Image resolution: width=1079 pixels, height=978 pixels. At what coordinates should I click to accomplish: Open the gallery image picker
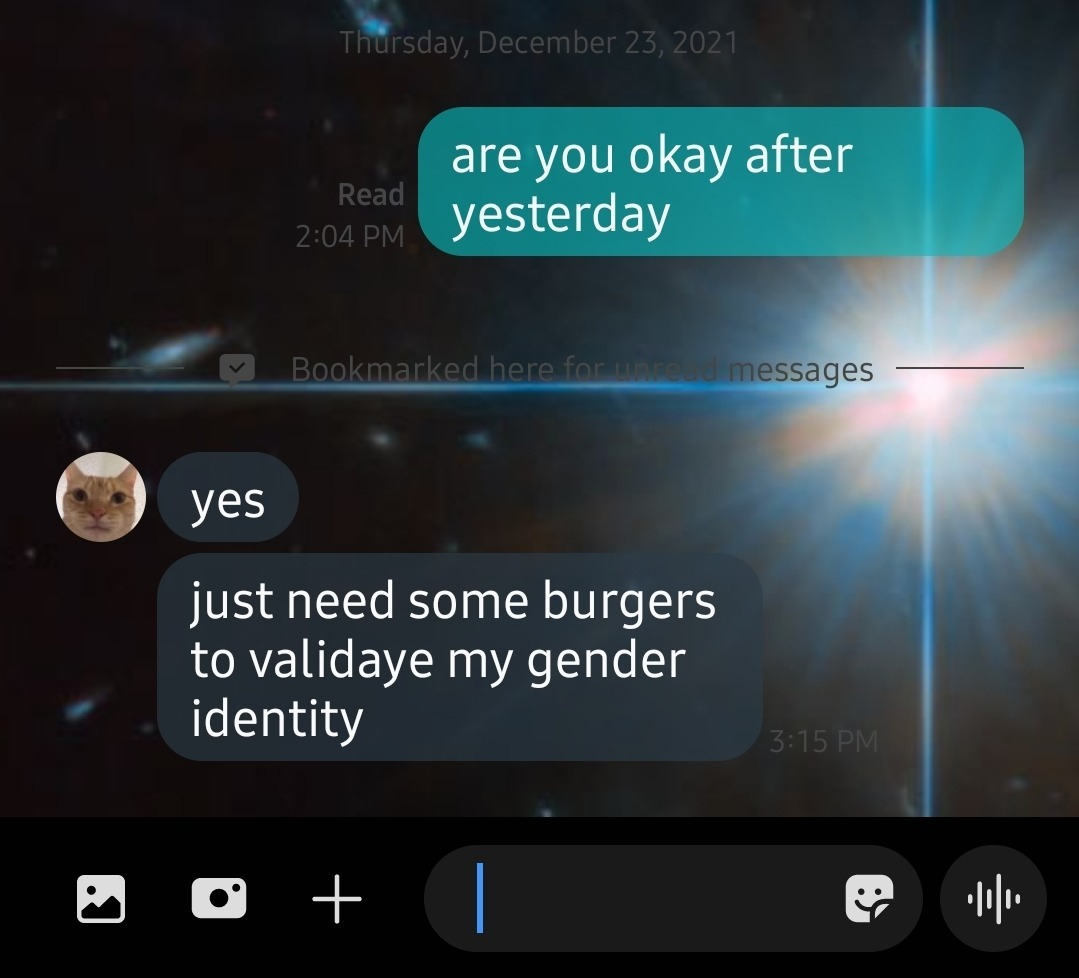101,898
